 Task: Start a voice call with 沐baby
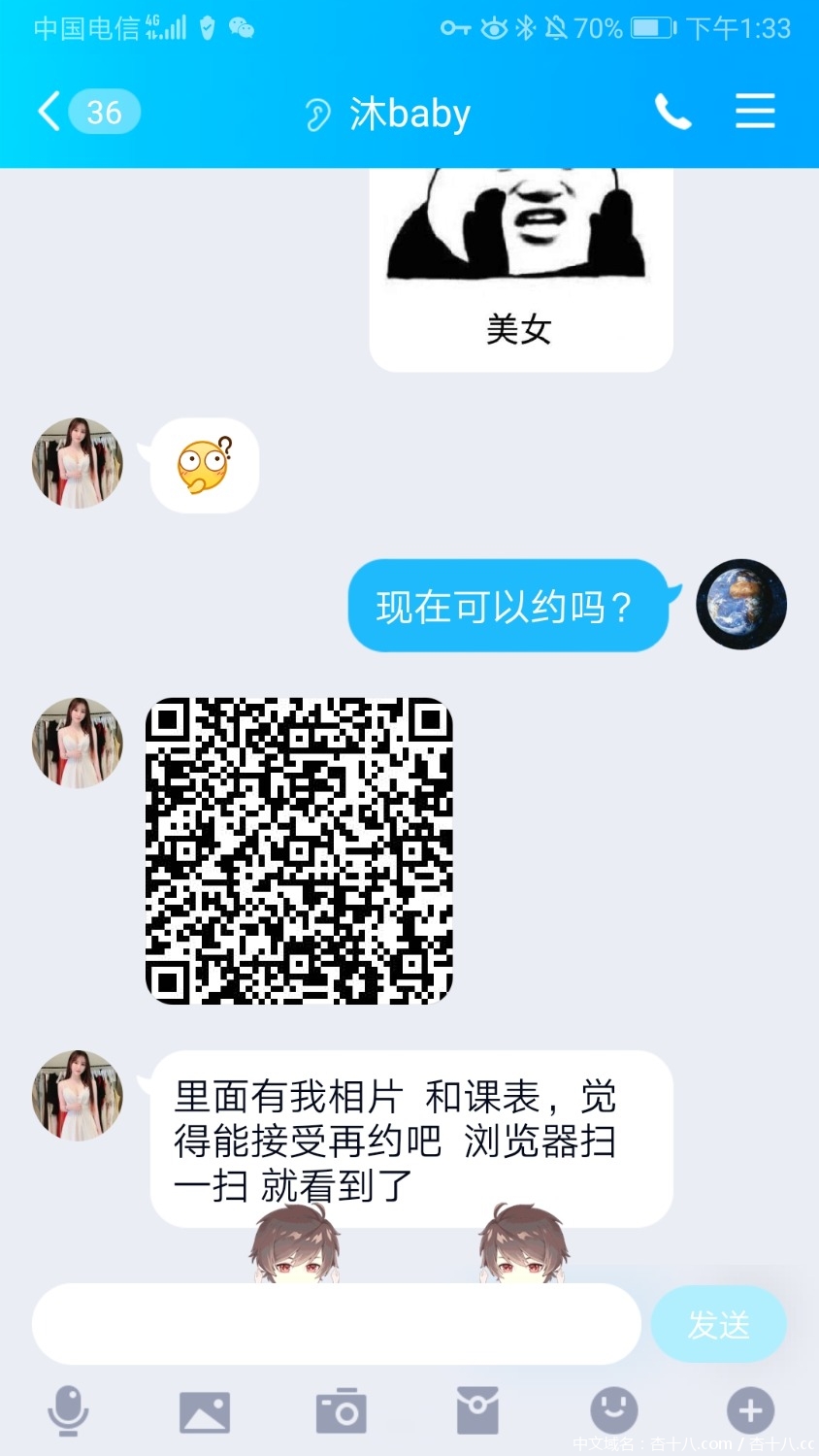coord(672,113)
